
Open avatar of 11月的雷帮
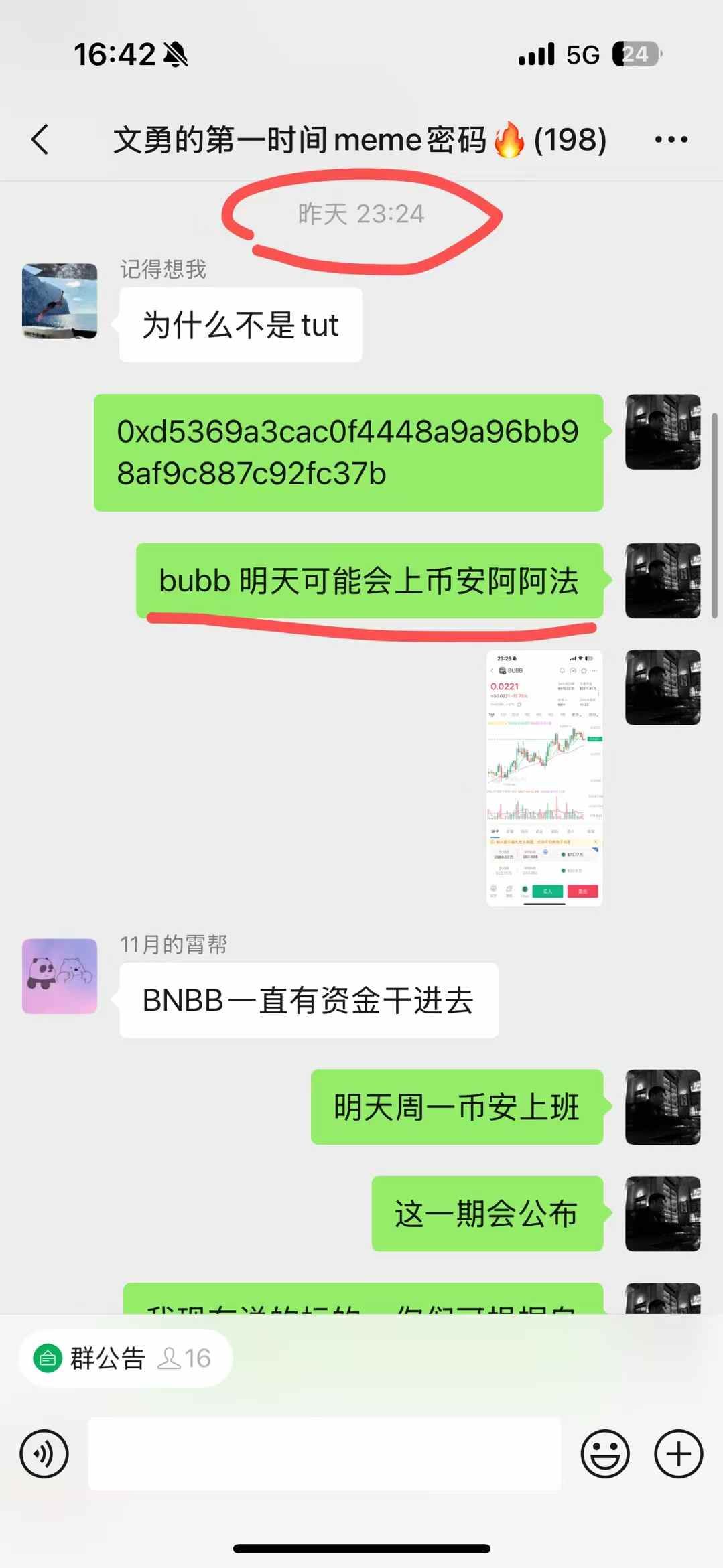(60, 976)
